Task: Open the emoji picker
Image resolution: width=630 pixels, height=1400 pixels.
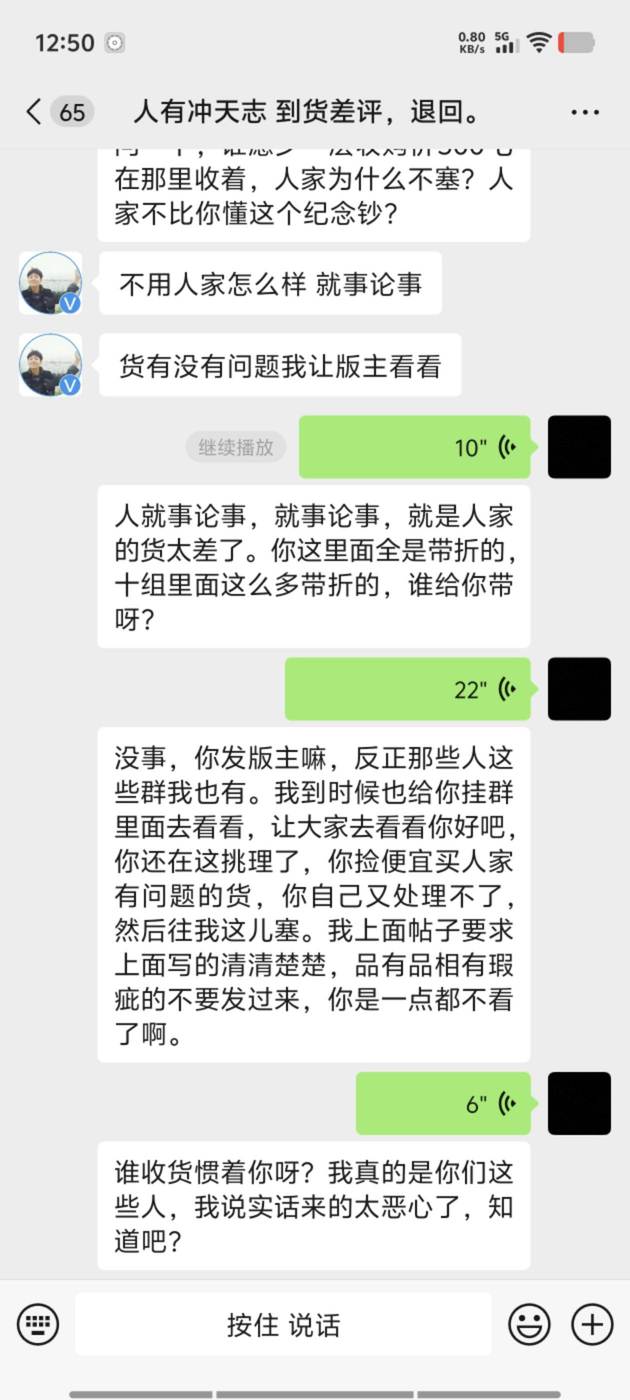Action: [x=530, y=1325]
